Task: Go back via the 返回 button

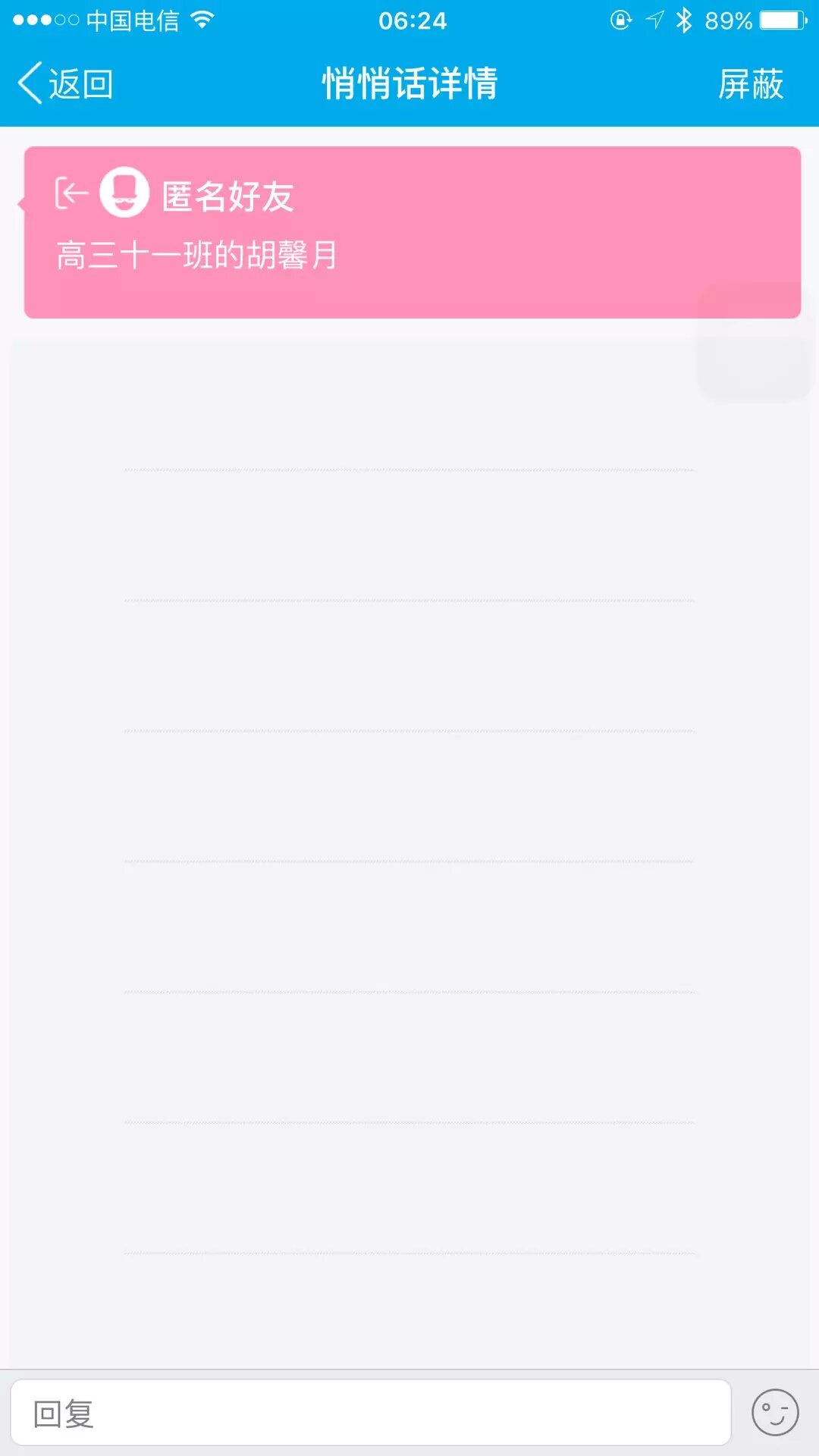Action: click(67, 83)
